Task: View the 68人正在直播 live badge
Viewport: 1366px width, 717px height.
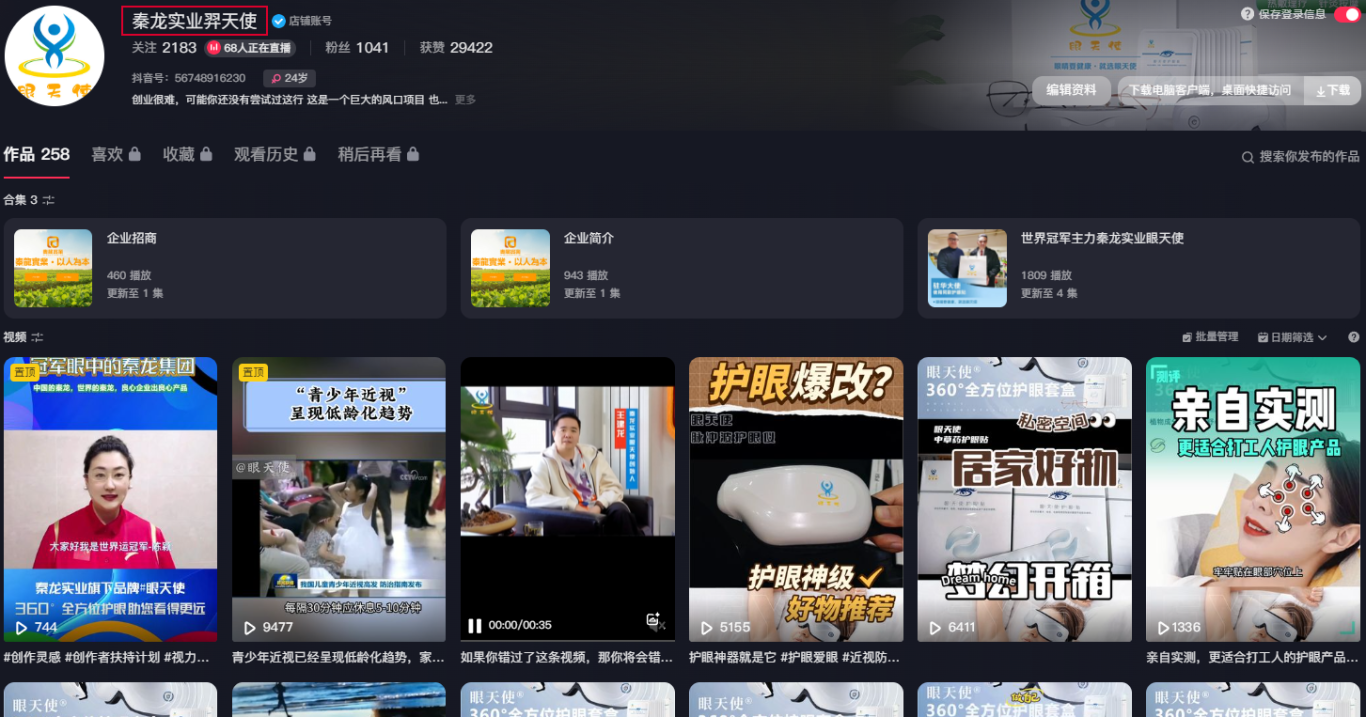Action: [250, 48]
